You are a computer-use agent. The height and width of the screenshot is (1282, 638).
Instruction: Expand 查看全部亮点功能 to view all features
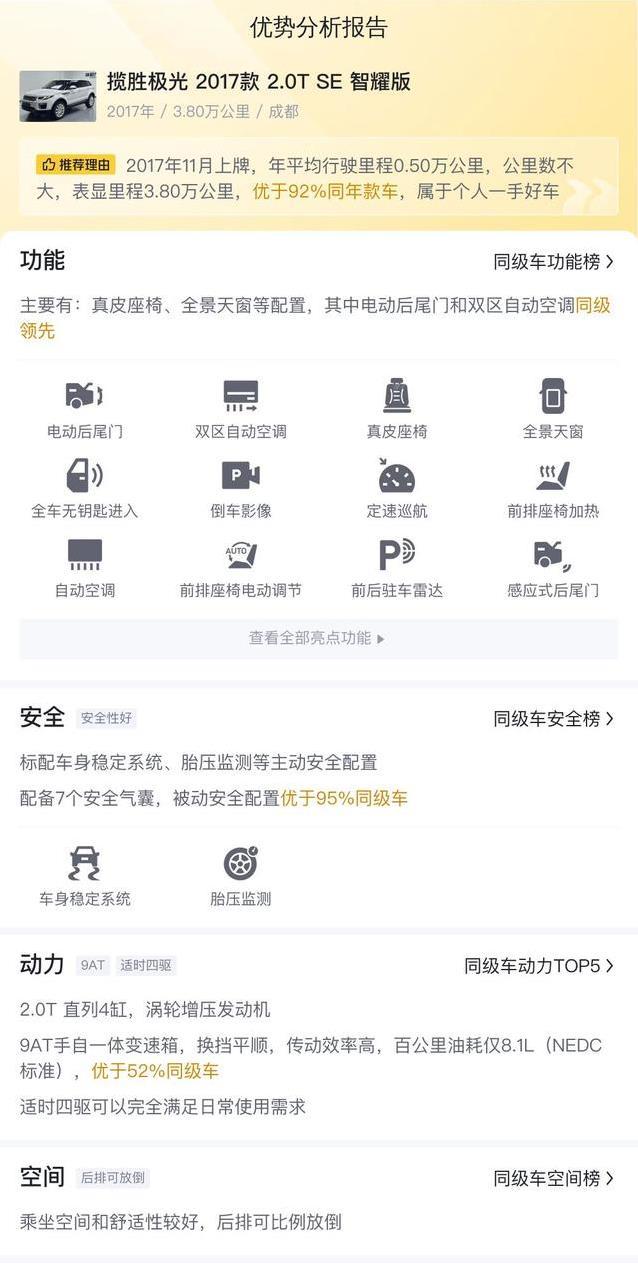(x=318, y=638)
